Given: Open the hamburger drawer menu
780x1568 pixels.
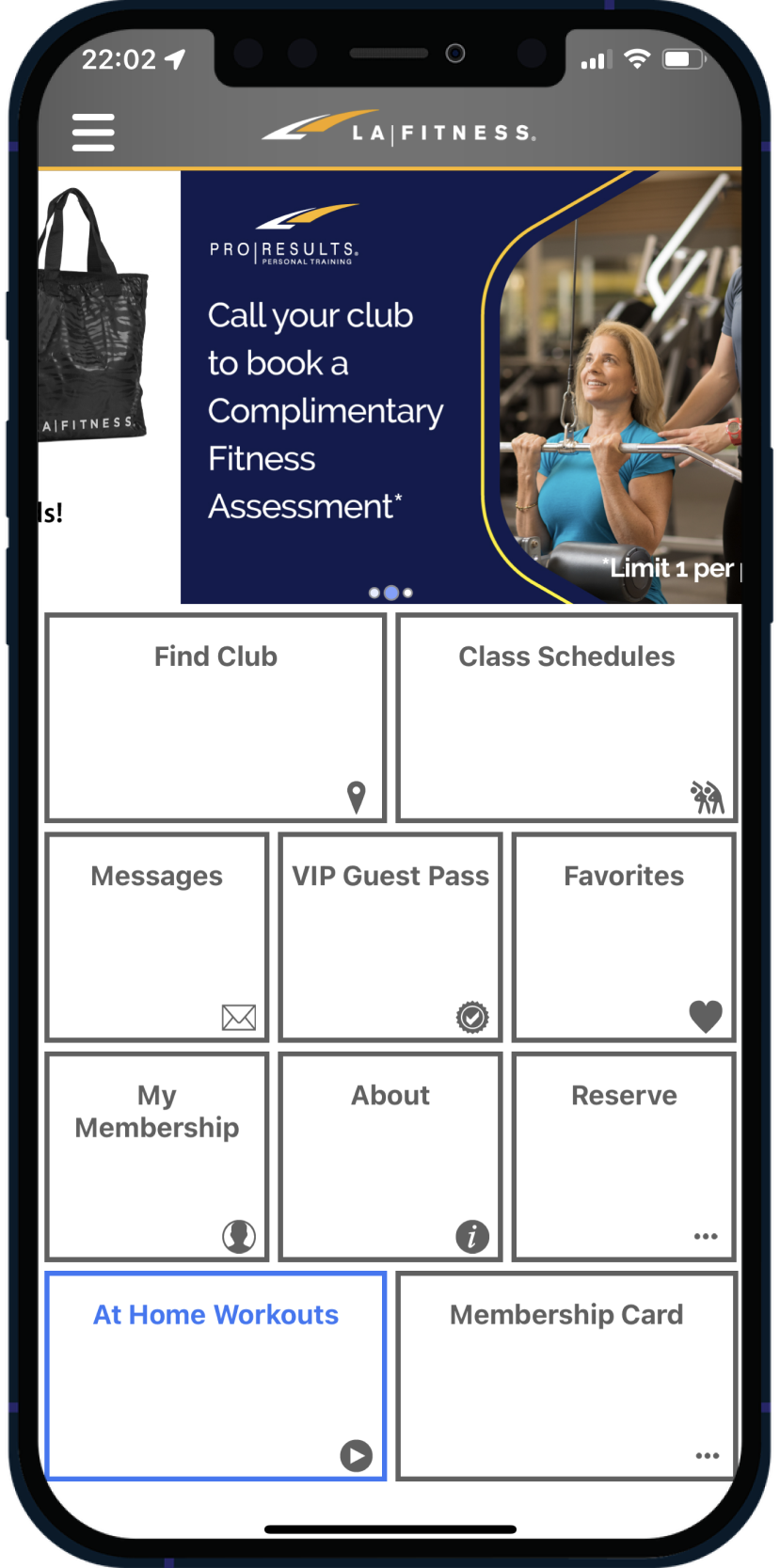Looking at the screenshot, I should [x=93, y=133].
